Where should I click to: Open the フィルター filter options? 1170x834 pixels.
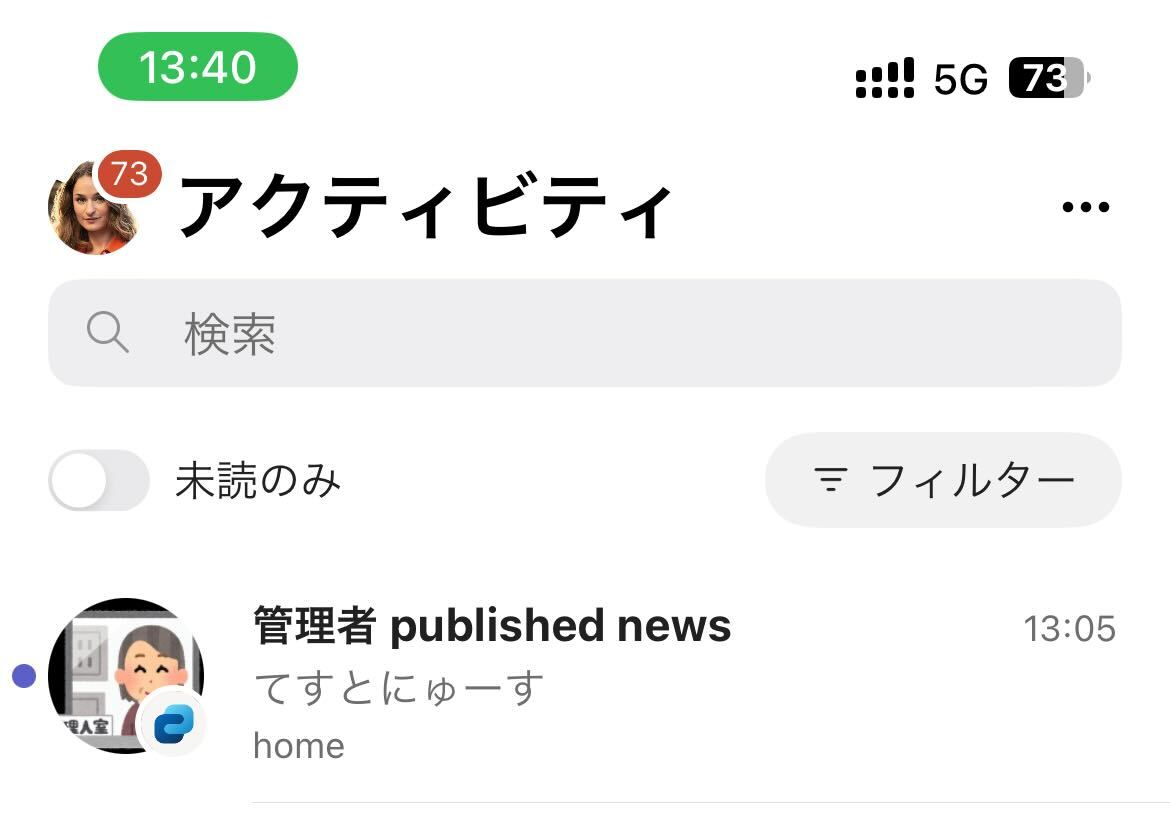(x=943, y=481)
